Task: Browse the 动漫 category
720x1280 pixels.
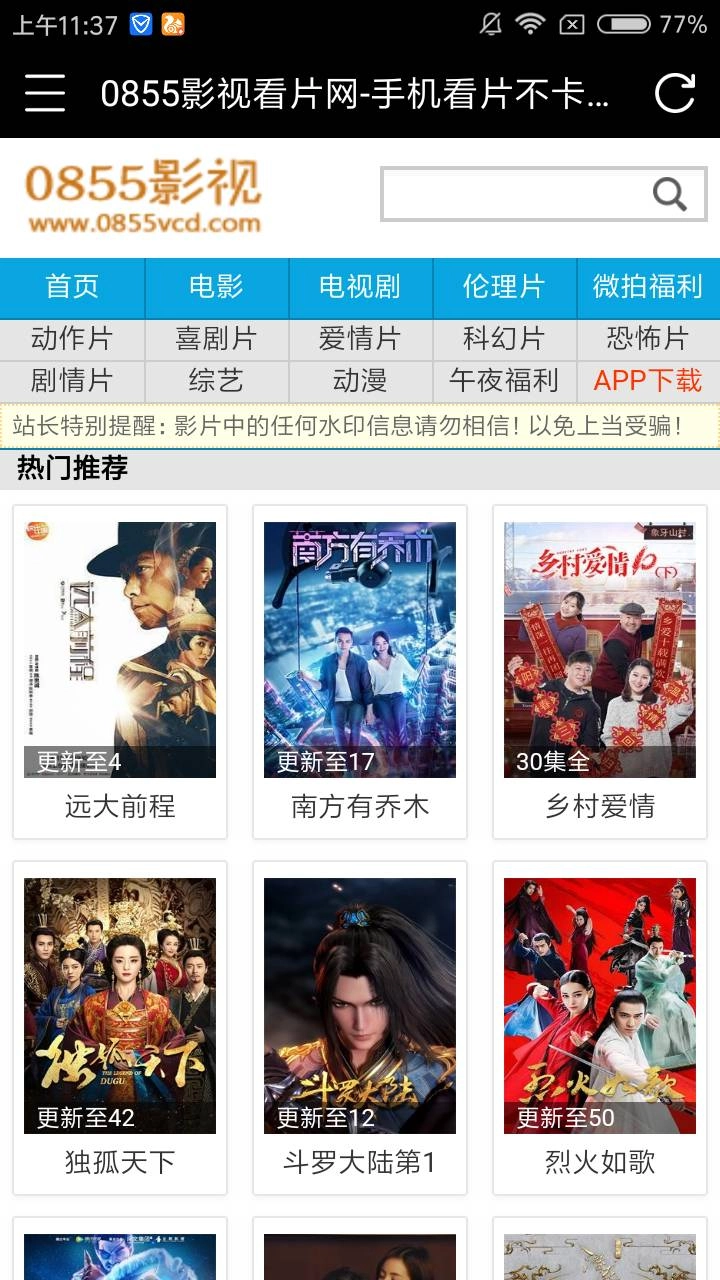Action: tap(360, 382)
